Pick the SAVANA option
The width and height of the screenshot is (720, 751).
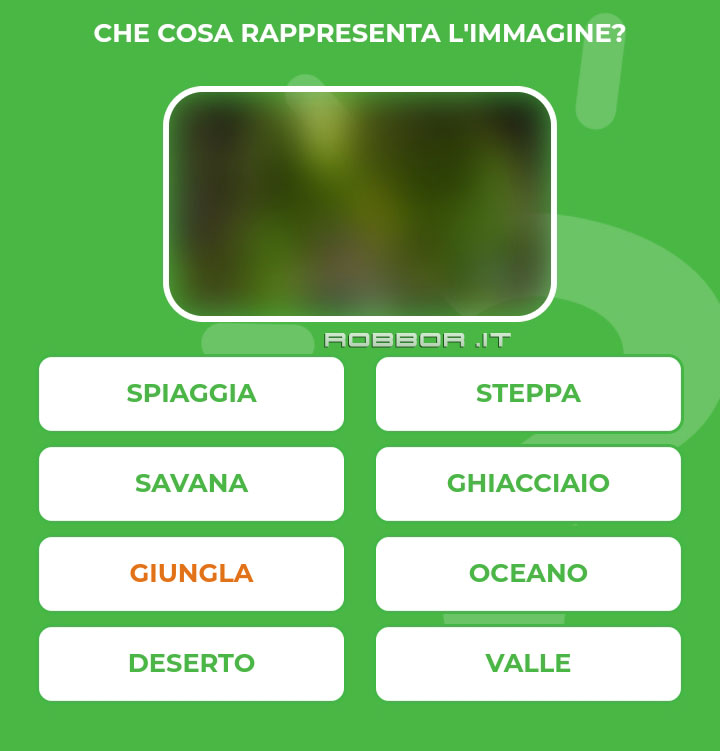[191, 484]
